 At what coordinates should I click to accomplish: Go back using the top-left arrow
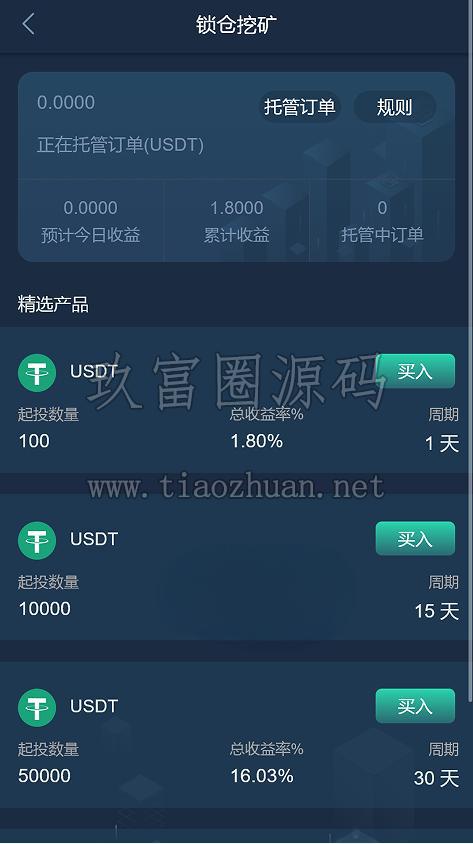tap(29, 24)
